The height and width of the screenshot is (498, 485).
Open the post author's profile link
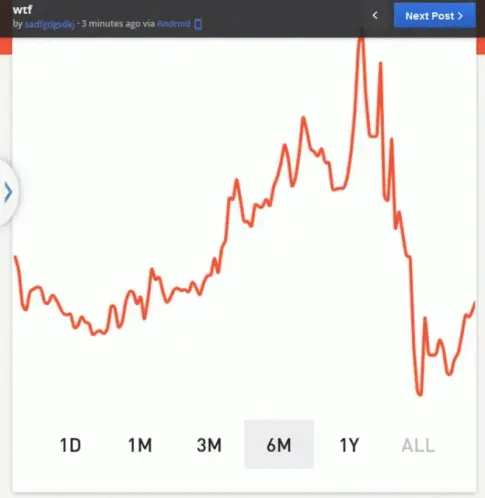point(49,24)
